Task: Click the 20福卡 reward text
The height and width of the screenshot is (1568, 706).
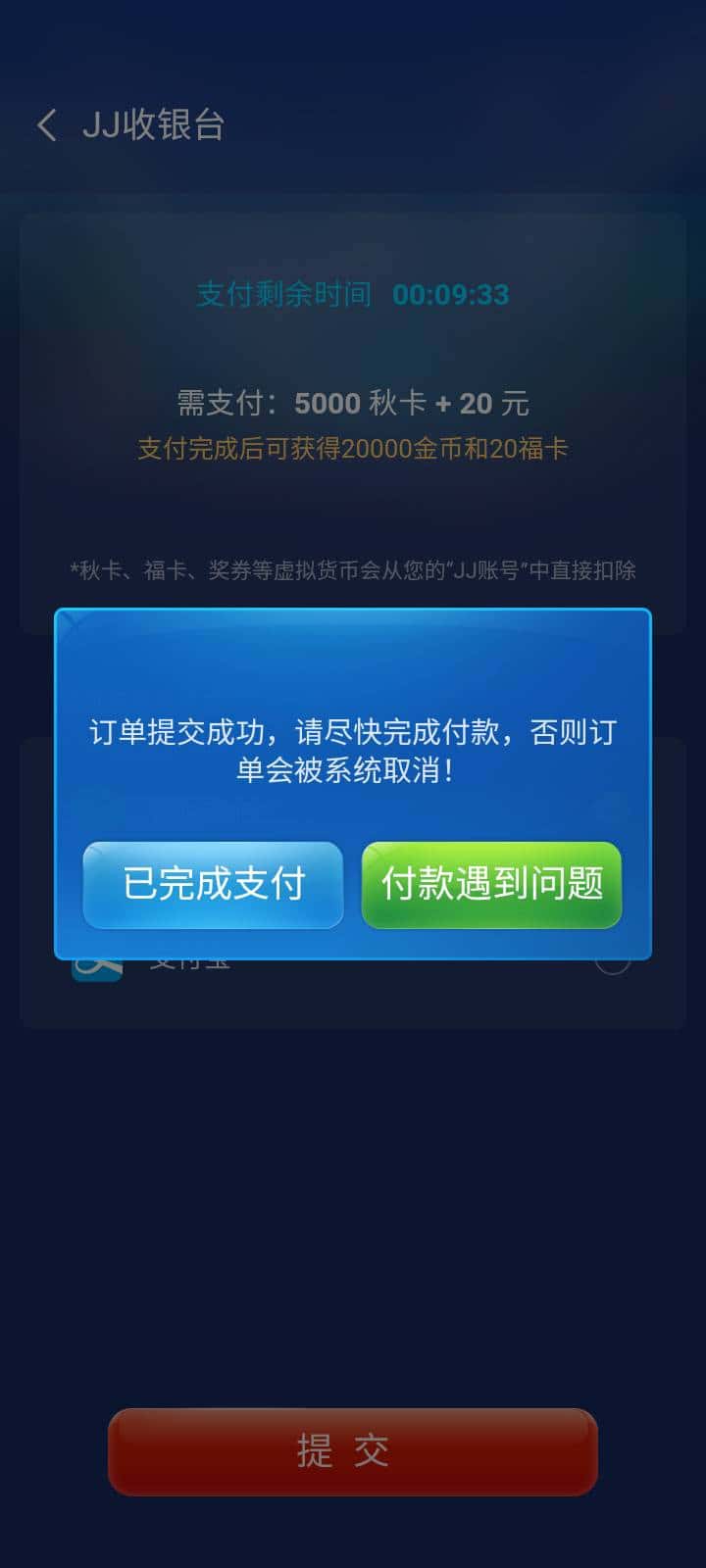Action: tap(534, 448)
